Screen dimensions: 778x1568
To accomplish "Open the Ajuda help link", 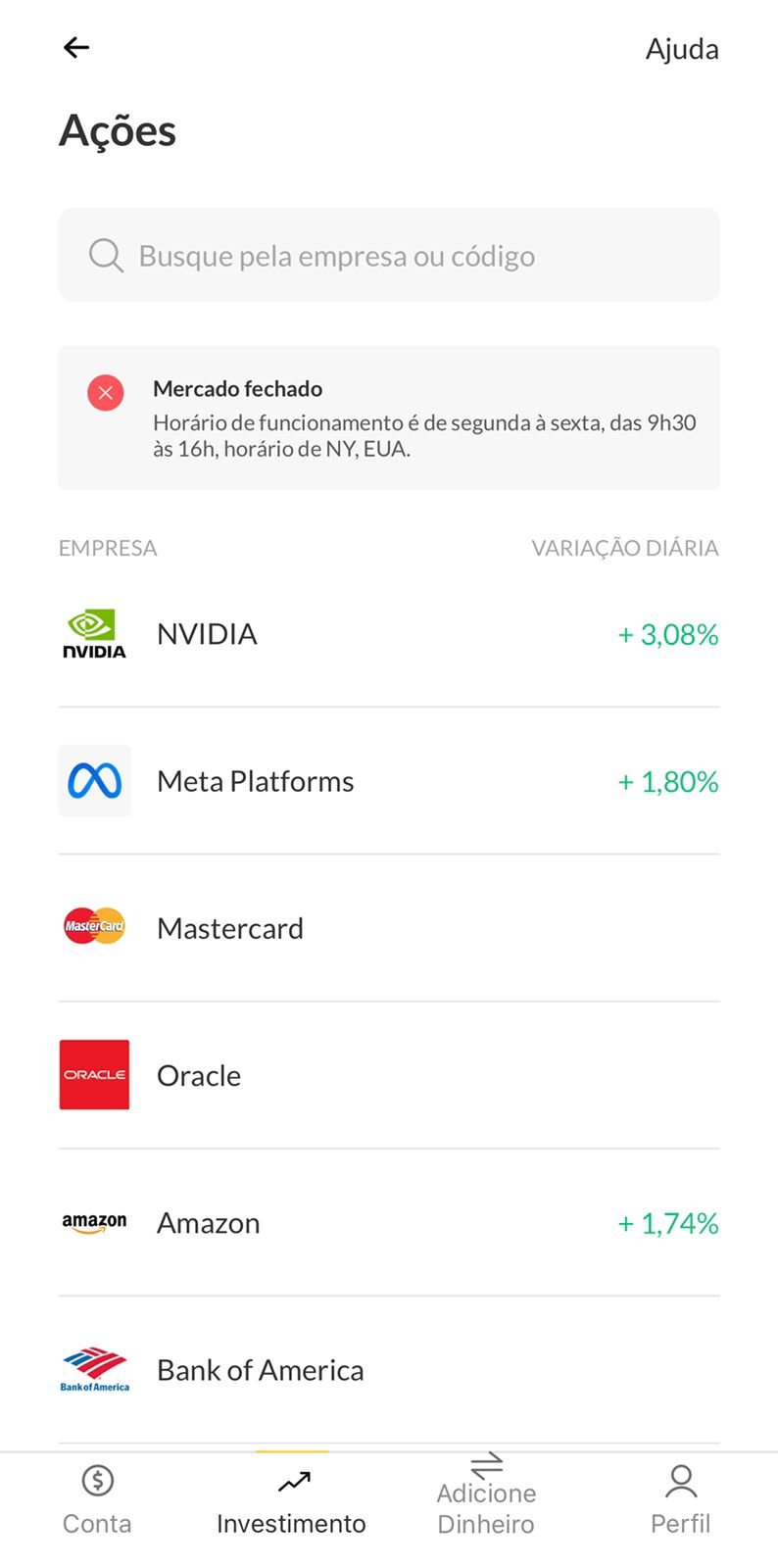I will [682, 49].
